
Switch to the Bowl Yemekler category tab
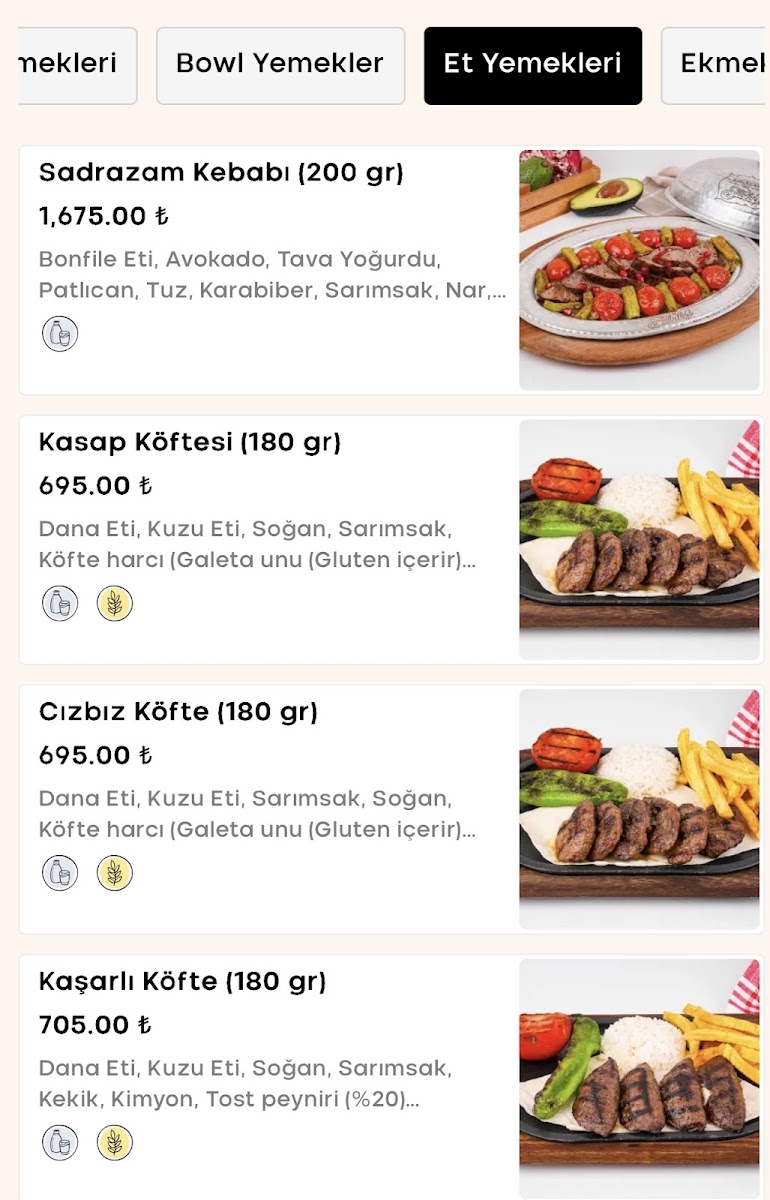[x=280, y=64]
